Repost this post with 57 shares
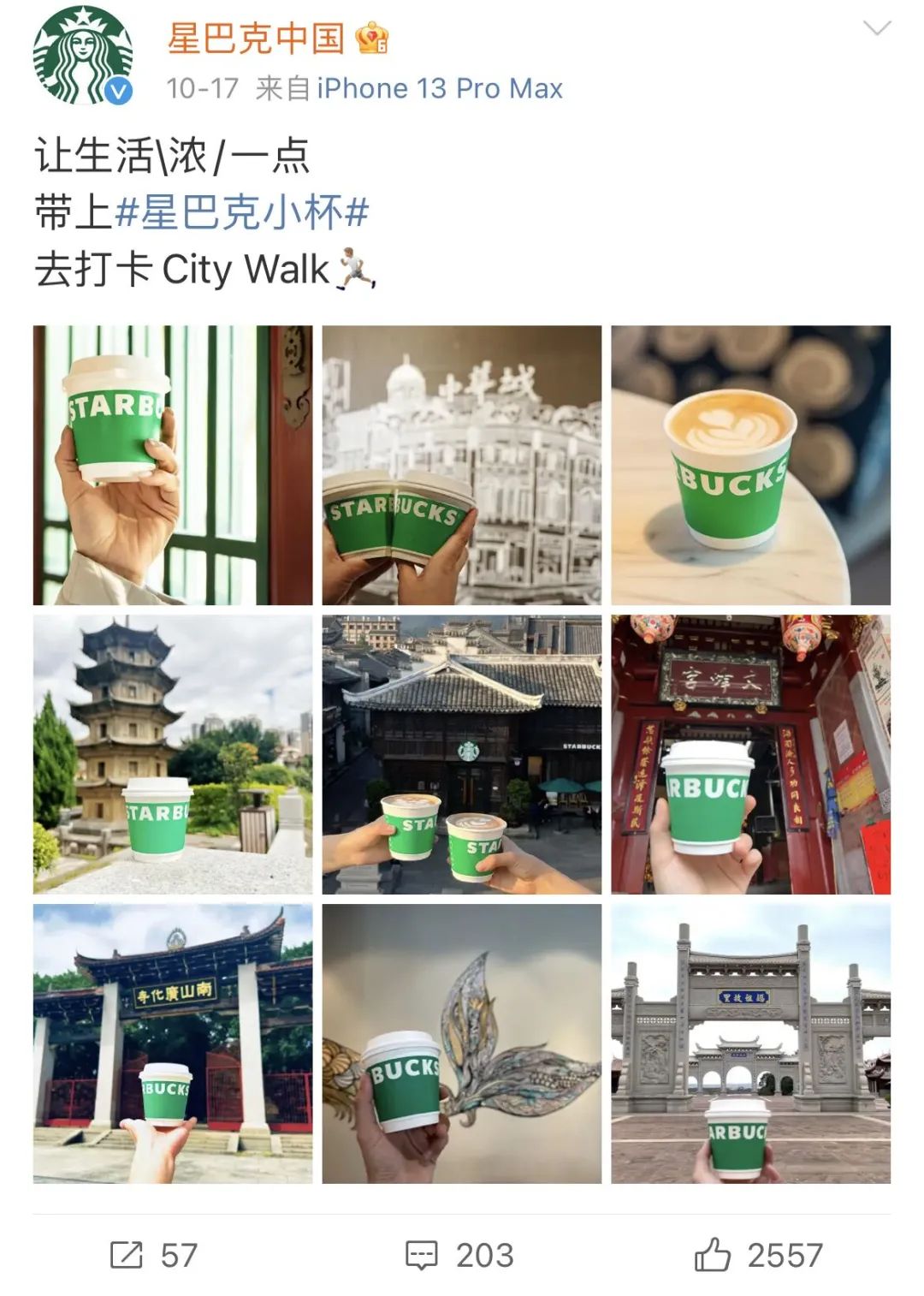 coord(154,1255)
